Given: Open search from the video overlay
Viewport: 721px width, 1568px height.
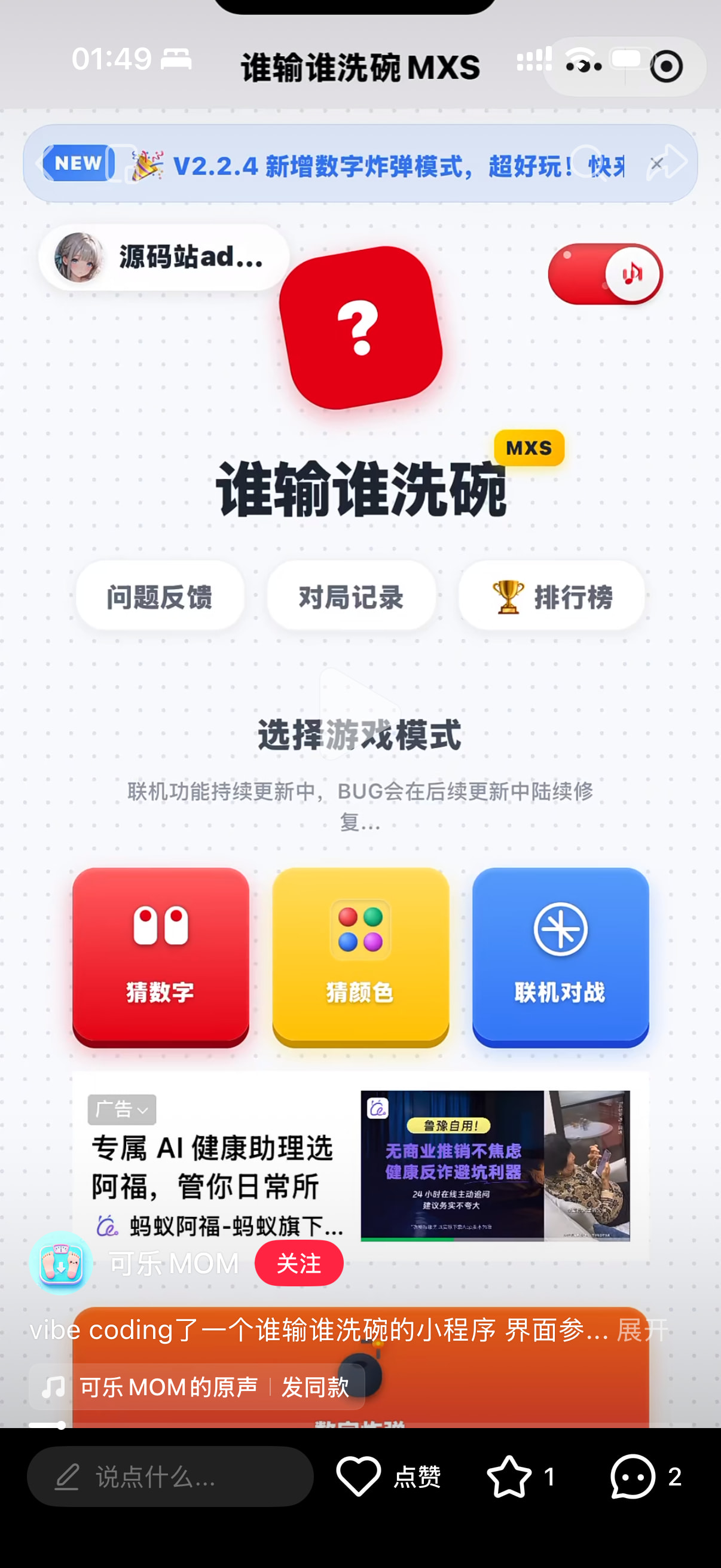Looking at the screenshot, I should [588, 162].
